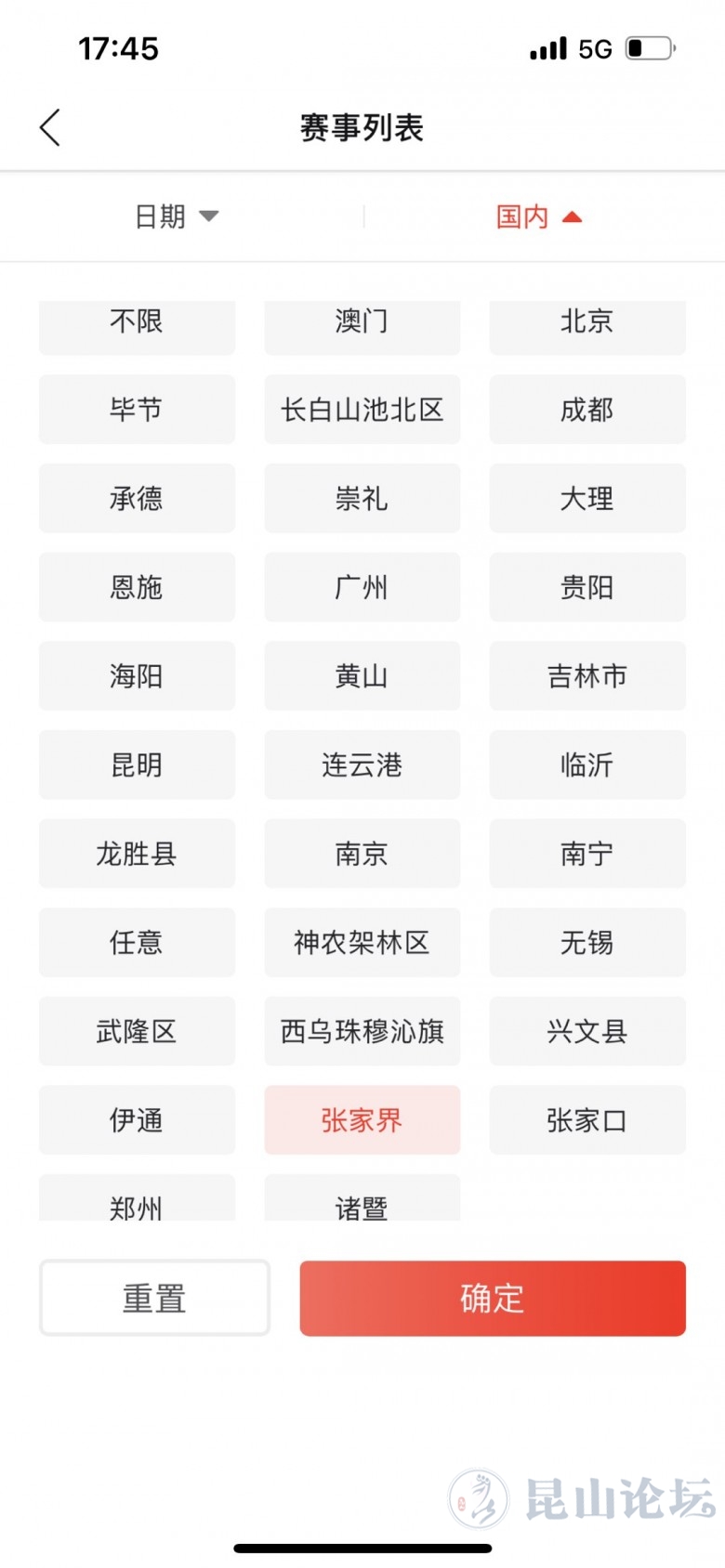The height and width of the screenshot is (1568, 725).
Task: Choose 昆明 from the list
Action: pos(137,764)
